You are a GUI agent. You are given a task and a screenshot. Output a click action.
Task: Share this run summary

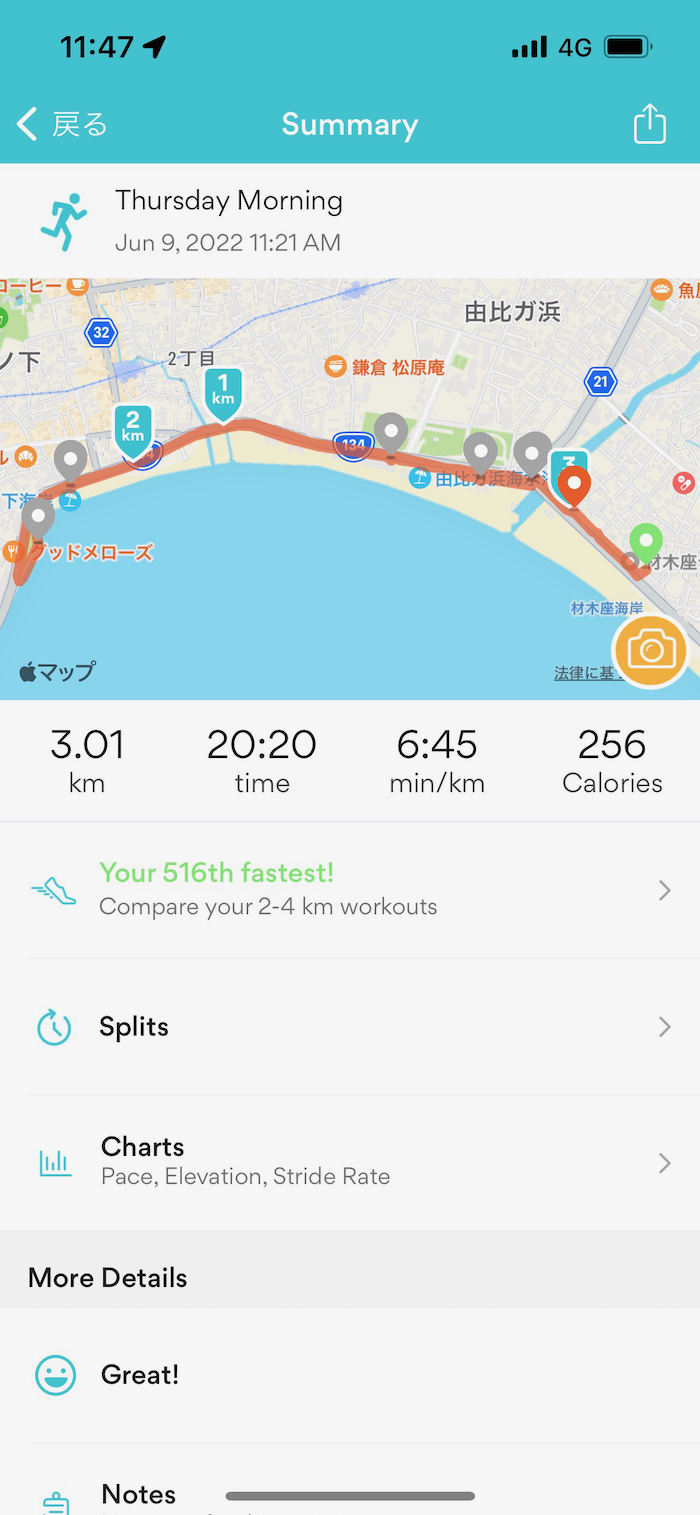(x=649, y=125)
